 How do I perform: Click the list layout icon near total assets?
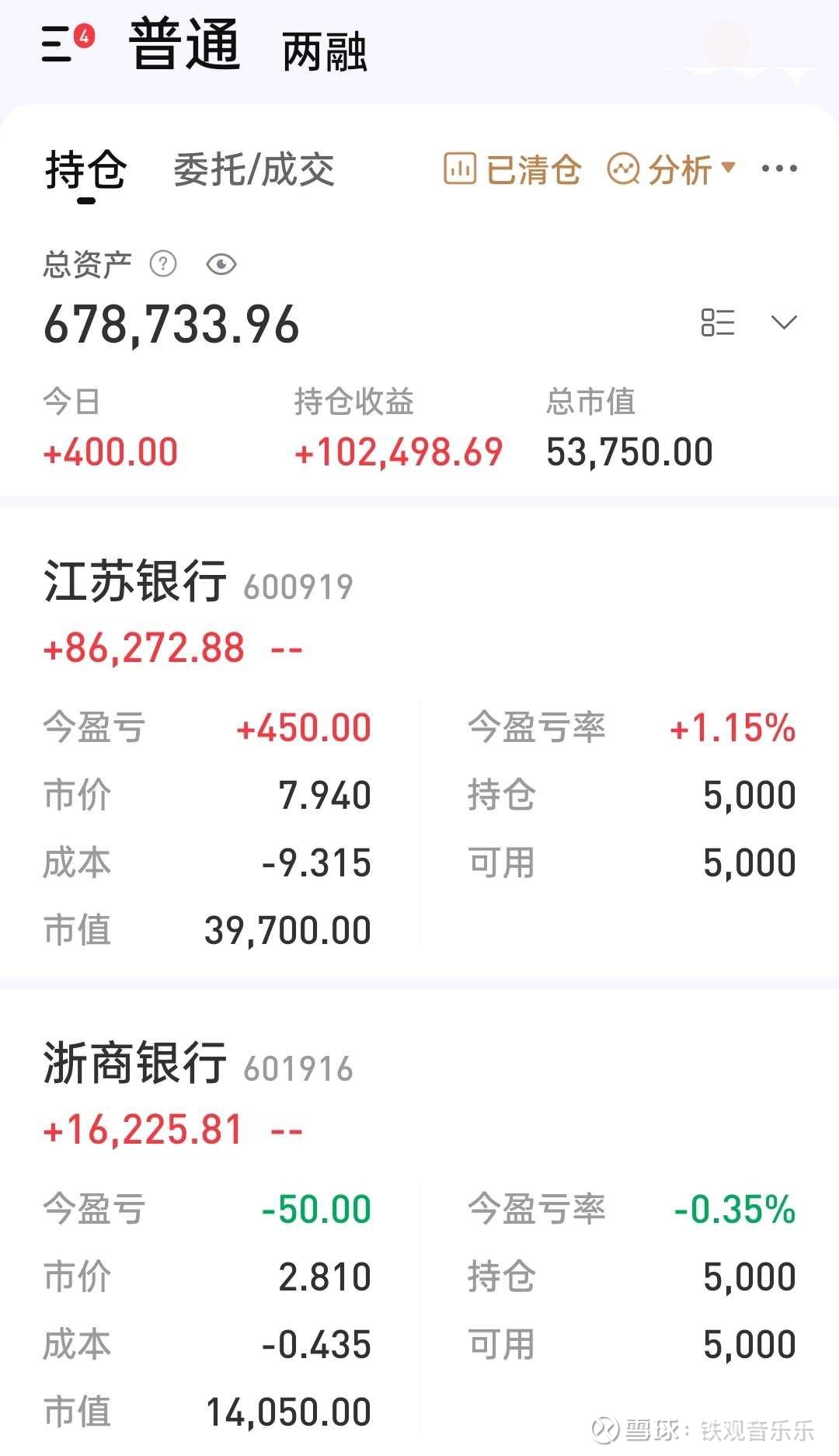coord(717,321)
